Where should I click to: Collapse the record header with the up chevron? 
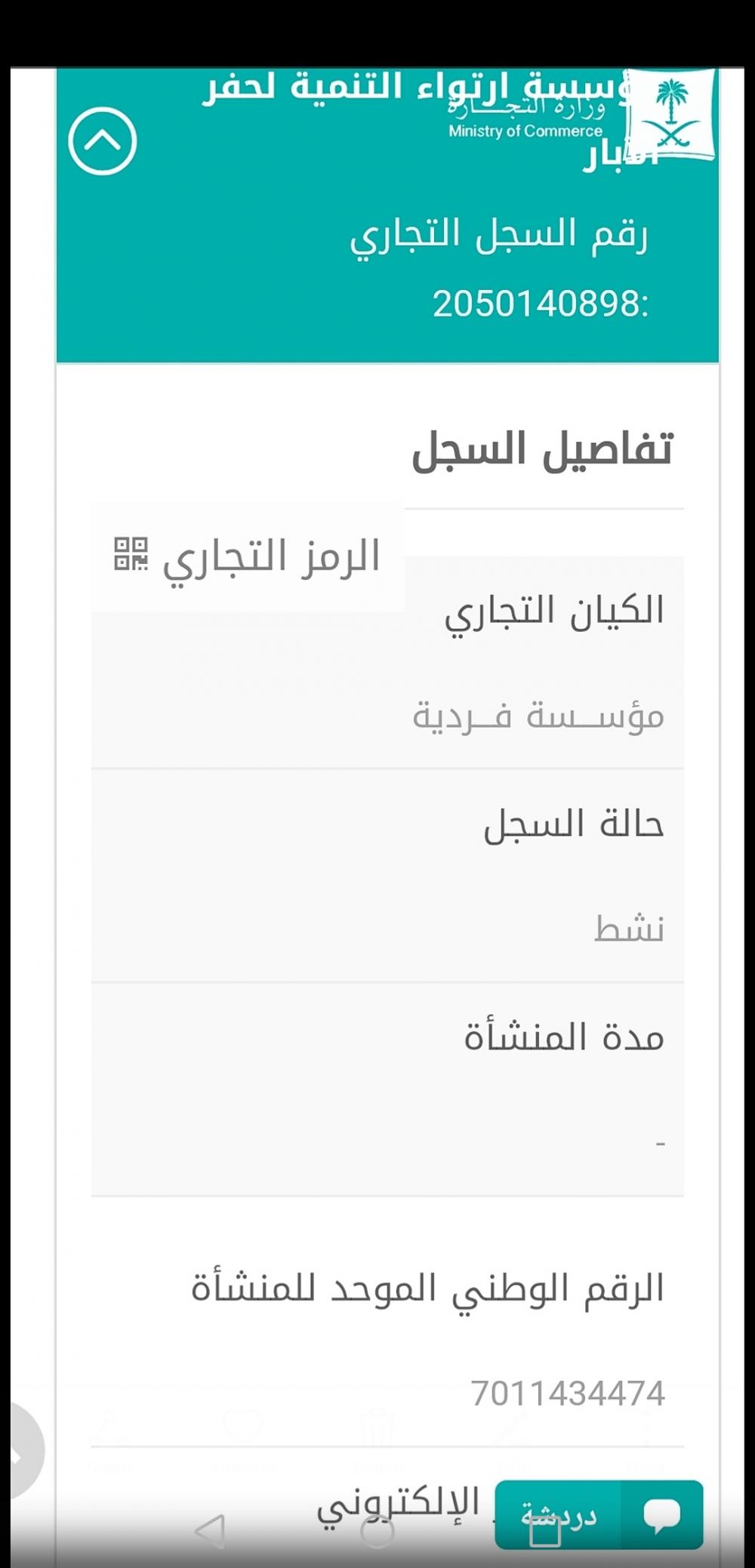click(x=103, y=141)
